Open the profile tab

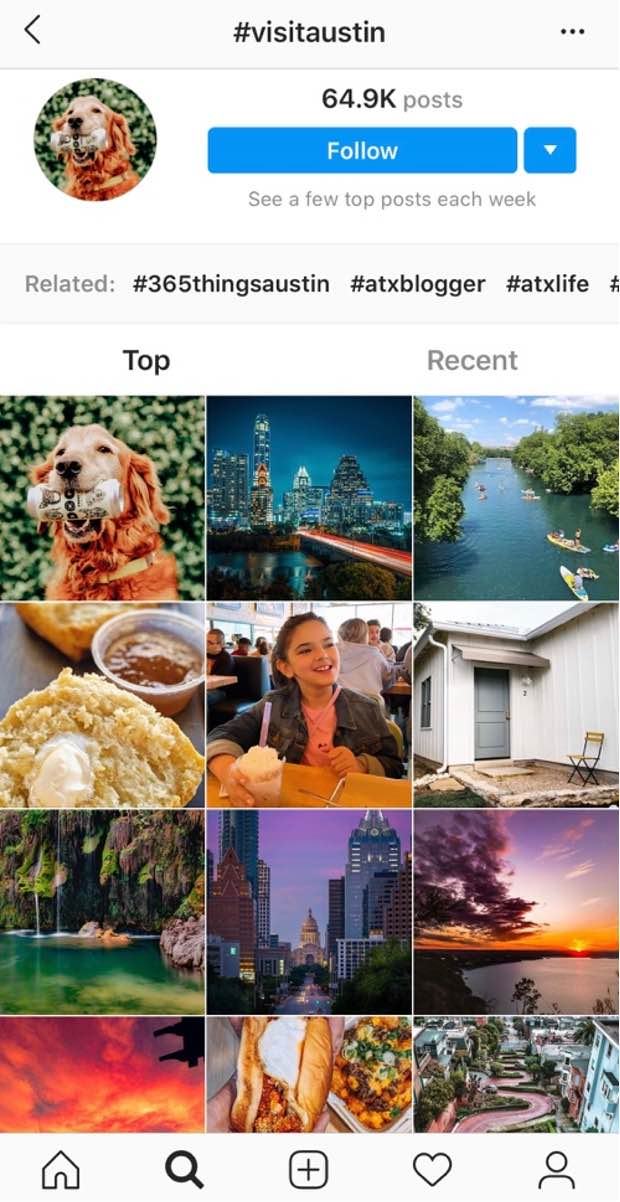[x=556, y=1168]
